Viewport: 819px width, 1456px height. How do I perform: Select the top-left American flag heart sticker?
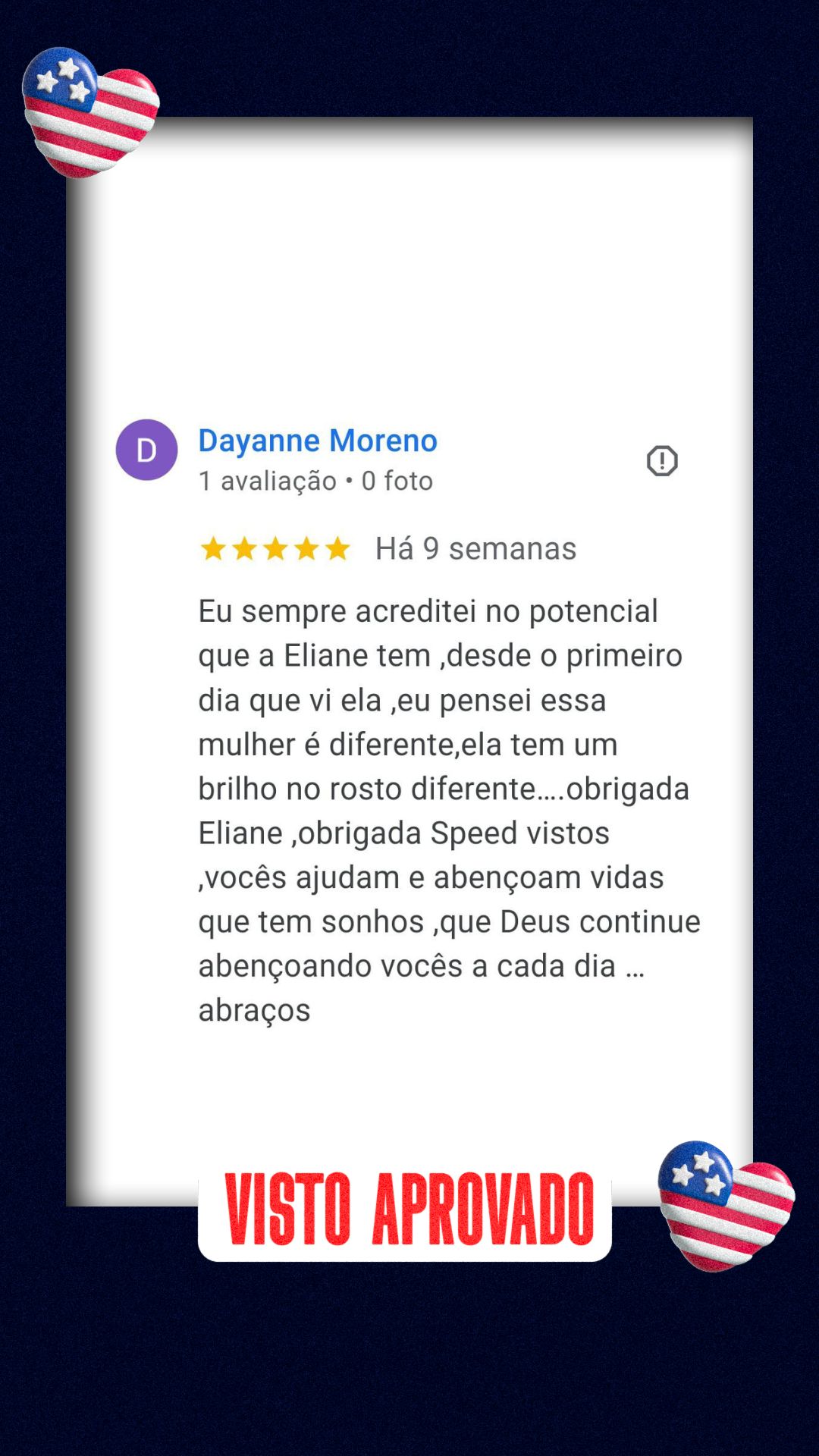pos(89,114)
